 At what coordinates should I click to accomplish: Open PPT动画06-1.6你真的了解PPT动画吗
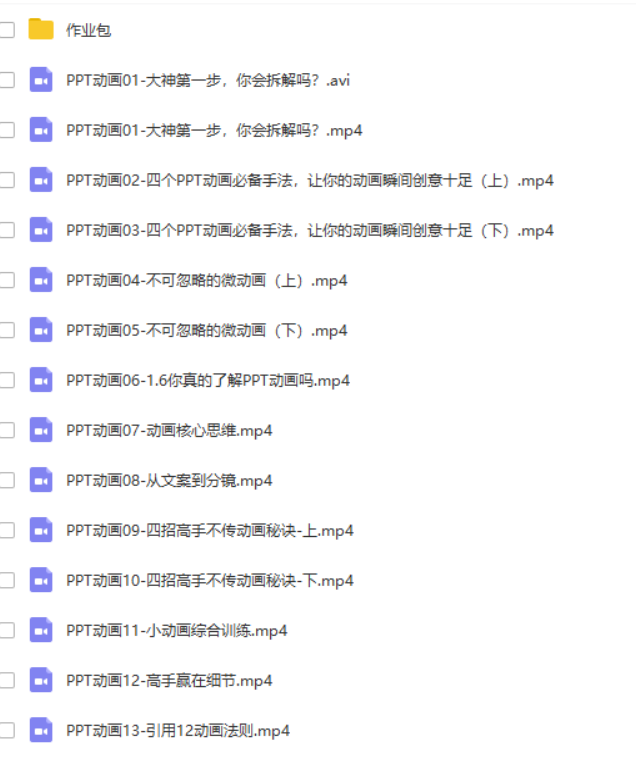(208, 380)
